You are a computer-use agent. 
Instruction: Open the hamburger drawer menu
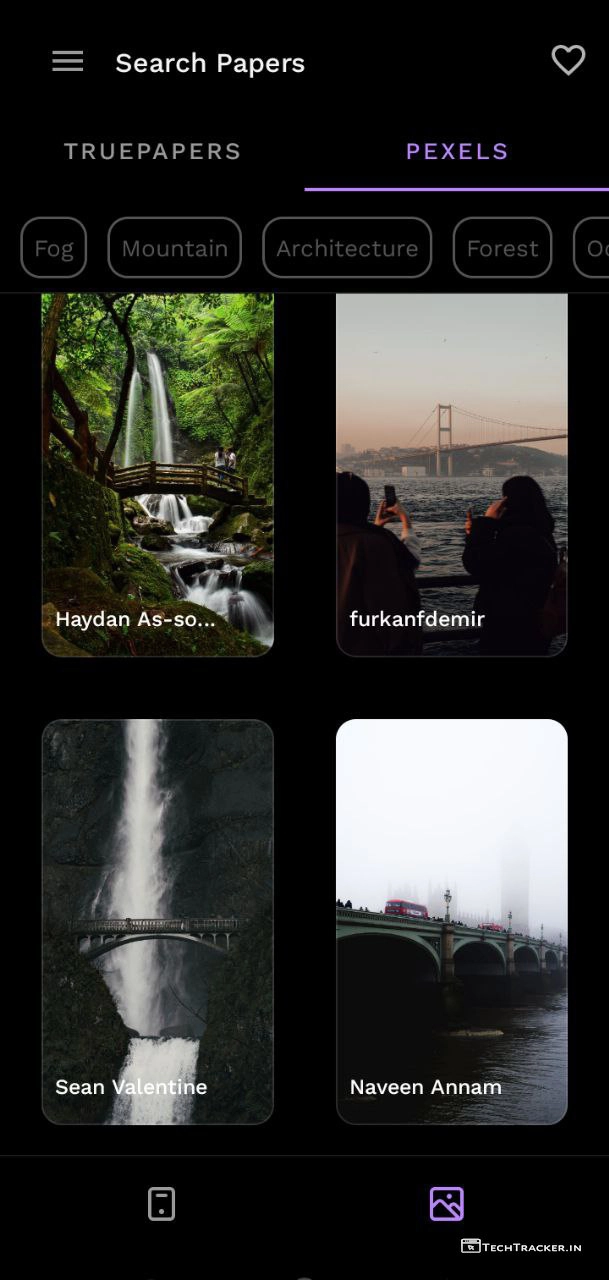pyautogui.click(x=68, y=61)
